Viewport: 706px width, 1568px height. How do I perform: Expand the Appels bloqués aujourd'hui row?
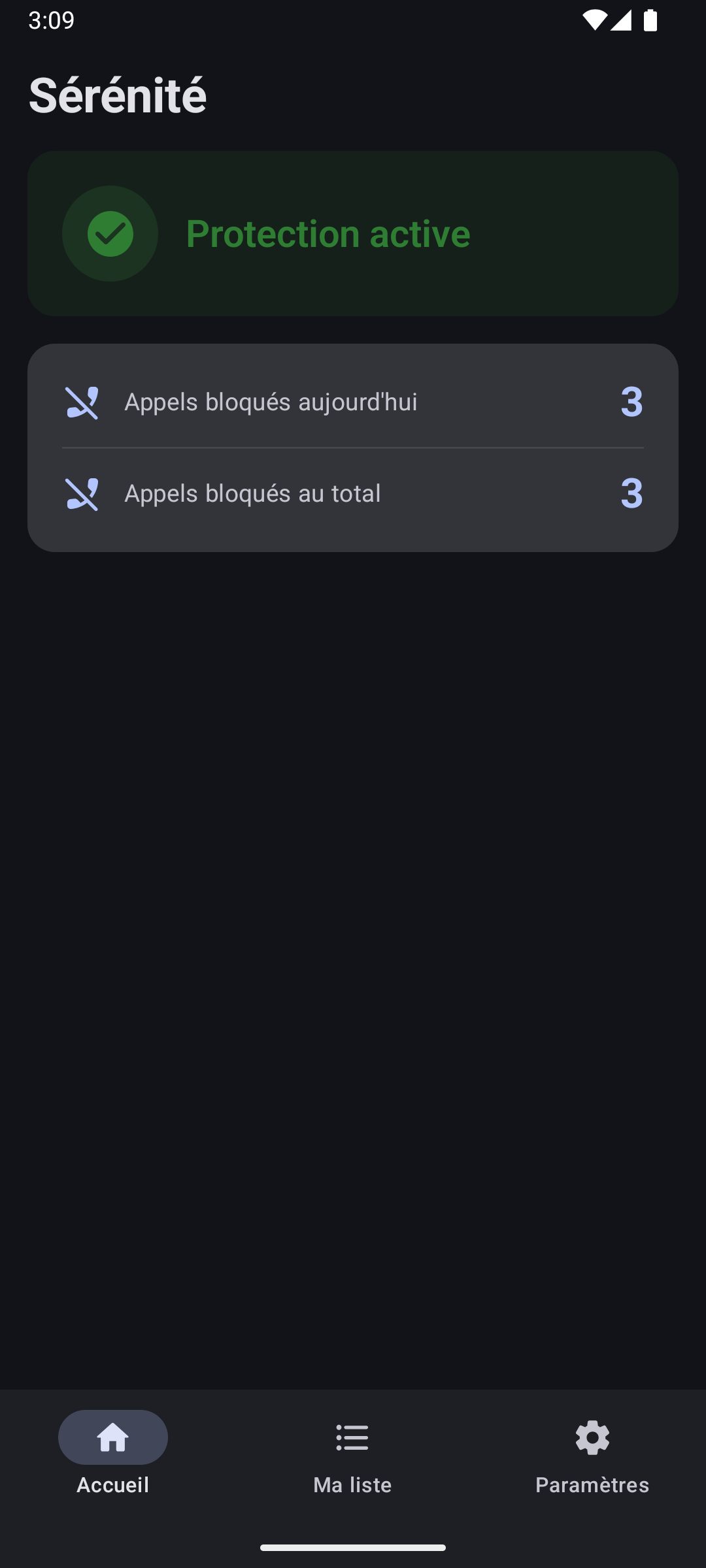(353, 402)
